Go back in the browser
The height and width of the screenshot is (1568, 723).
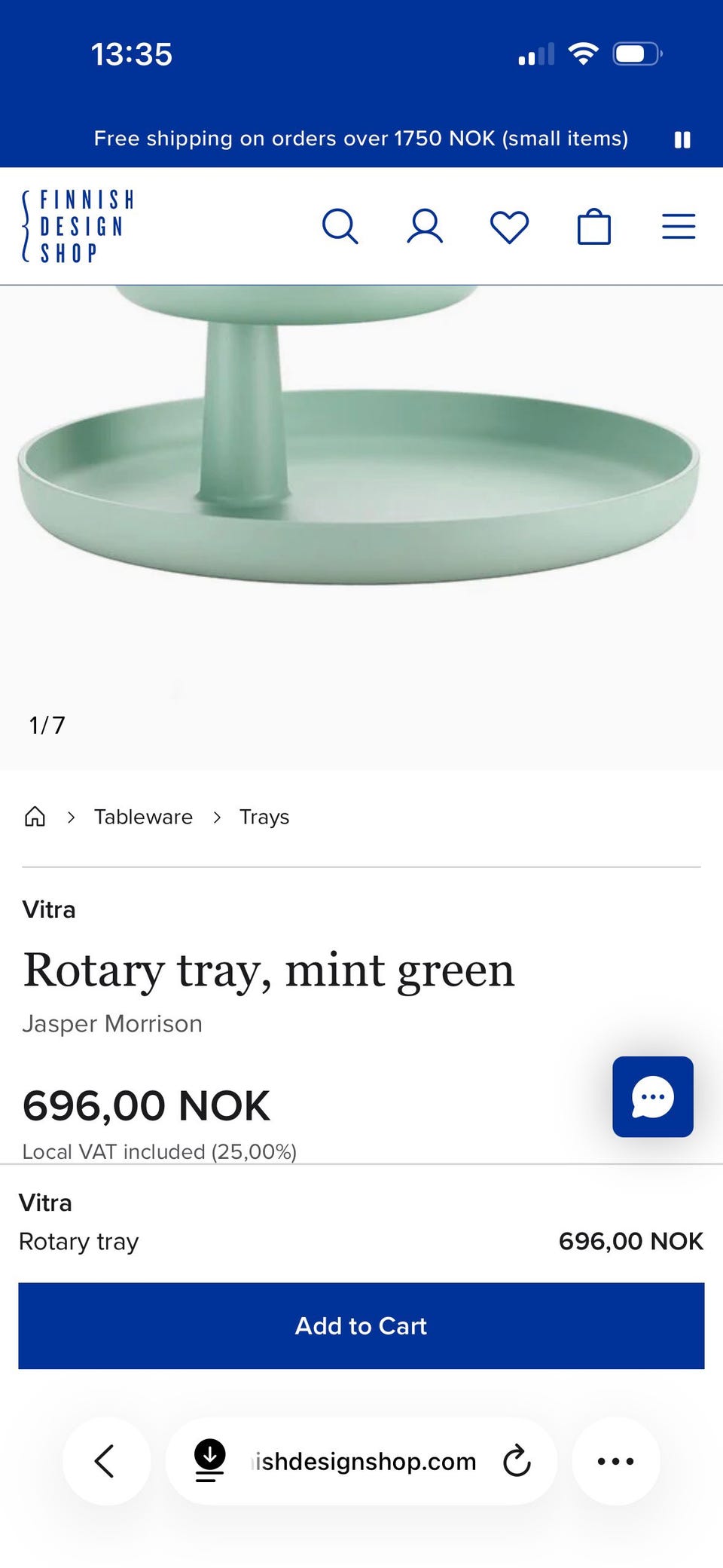click(105, 1461)
